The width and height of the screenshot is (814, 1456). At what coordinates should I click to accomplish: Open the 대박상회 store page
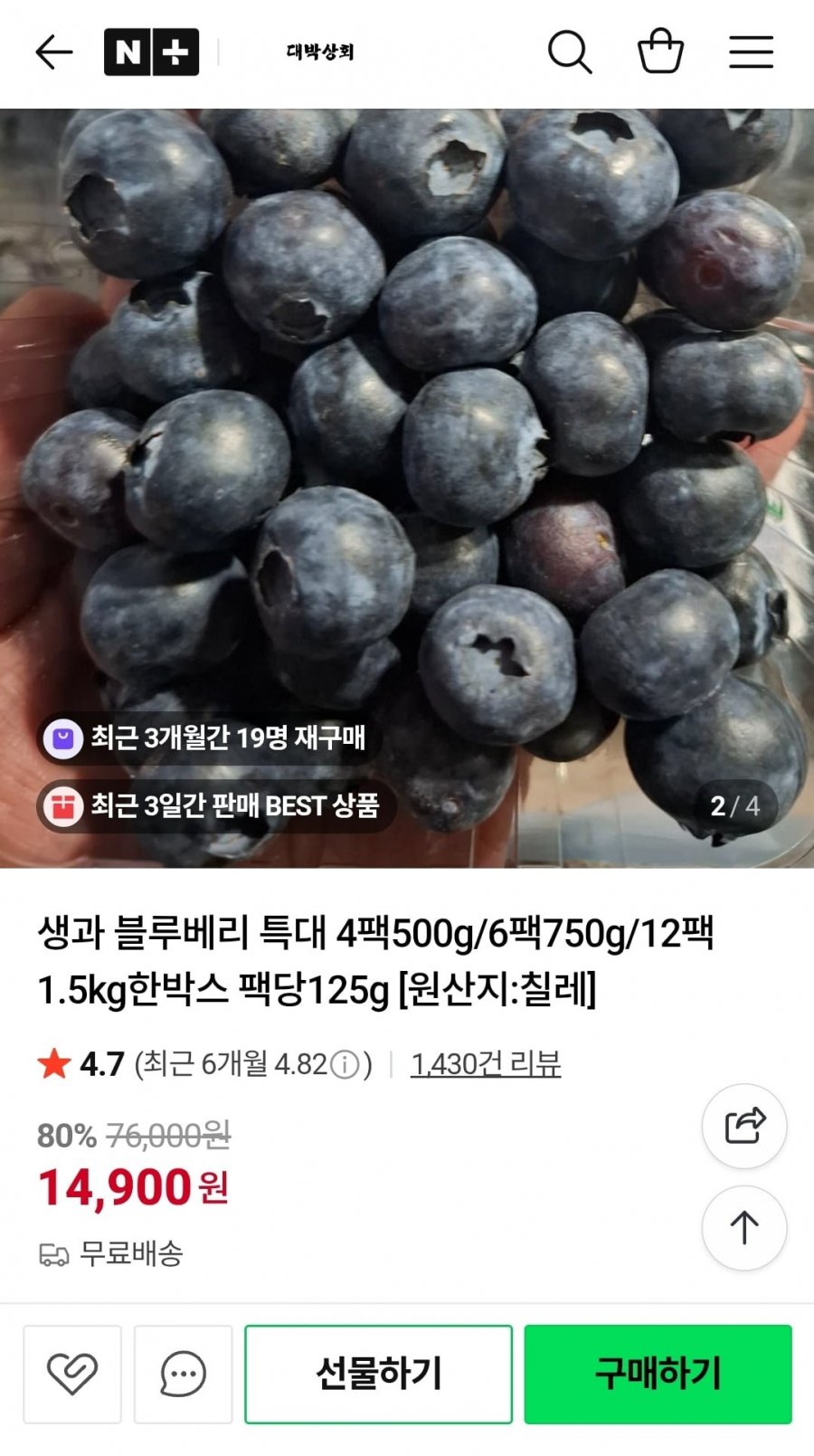pos(320,52)
